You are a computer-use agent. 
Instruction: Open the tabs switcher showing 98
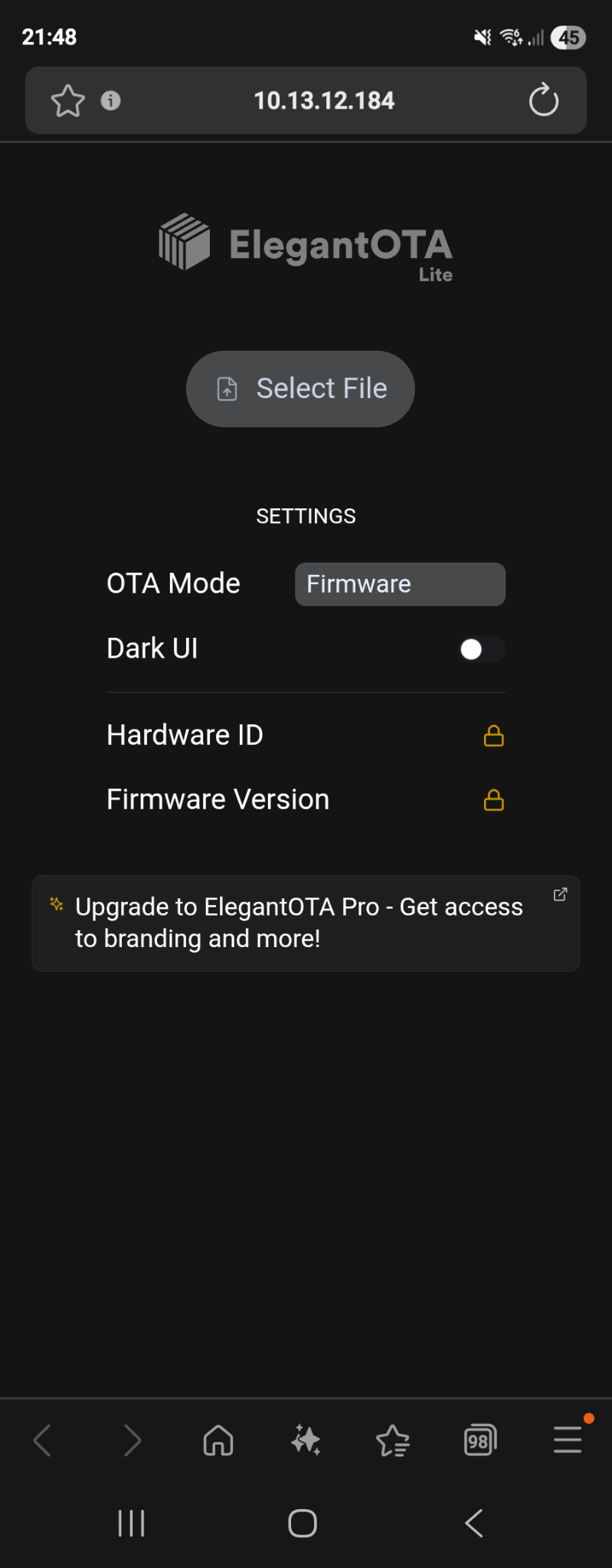coord(480,1440)
